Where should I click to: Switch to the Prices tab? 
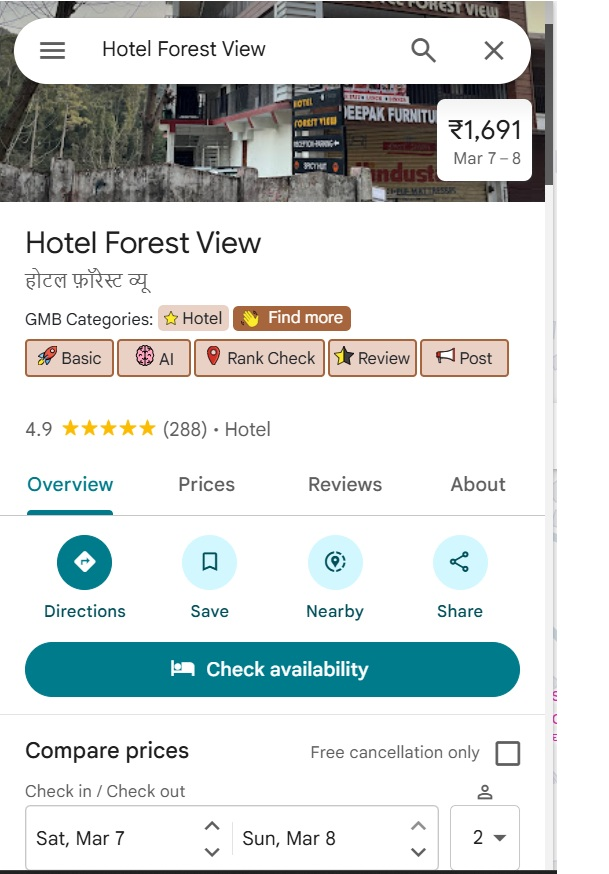206,484
